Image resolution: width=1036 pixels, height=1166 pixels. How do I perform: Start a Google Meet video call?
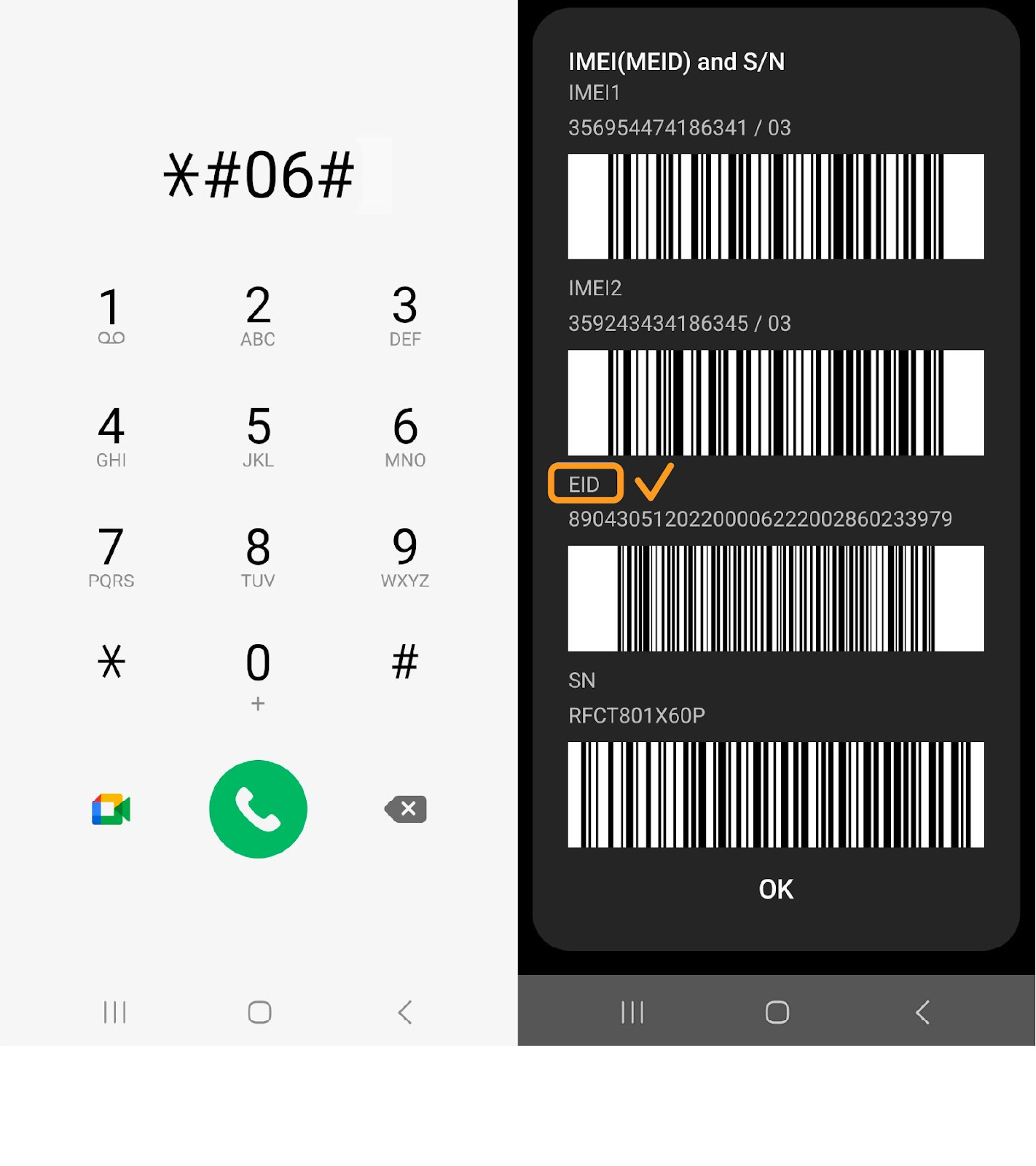click(x=111, y=809)
